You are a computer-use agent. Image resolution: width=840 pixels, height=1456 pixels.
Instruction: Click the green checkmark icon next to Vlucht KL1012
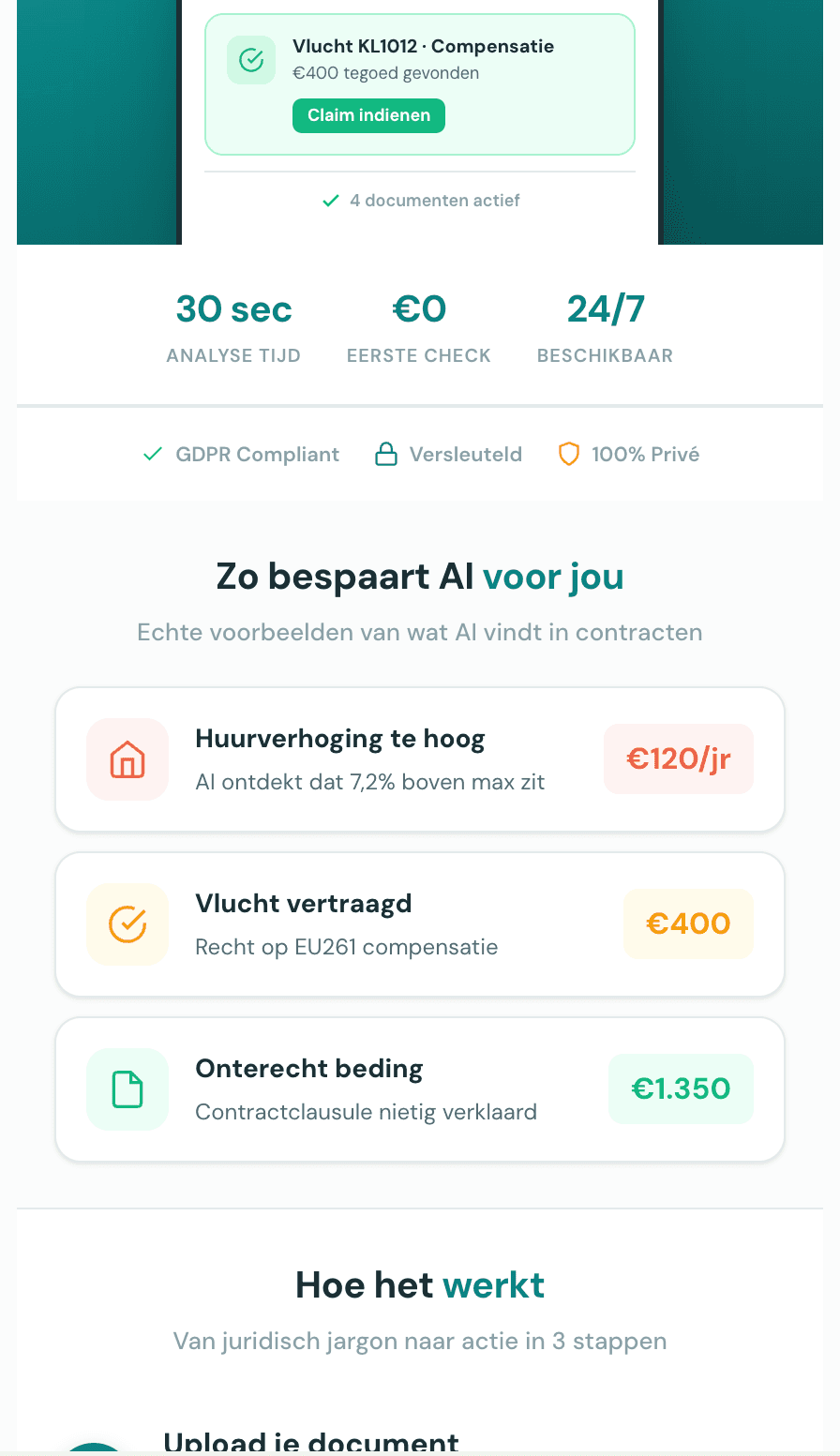click(251, 60)
